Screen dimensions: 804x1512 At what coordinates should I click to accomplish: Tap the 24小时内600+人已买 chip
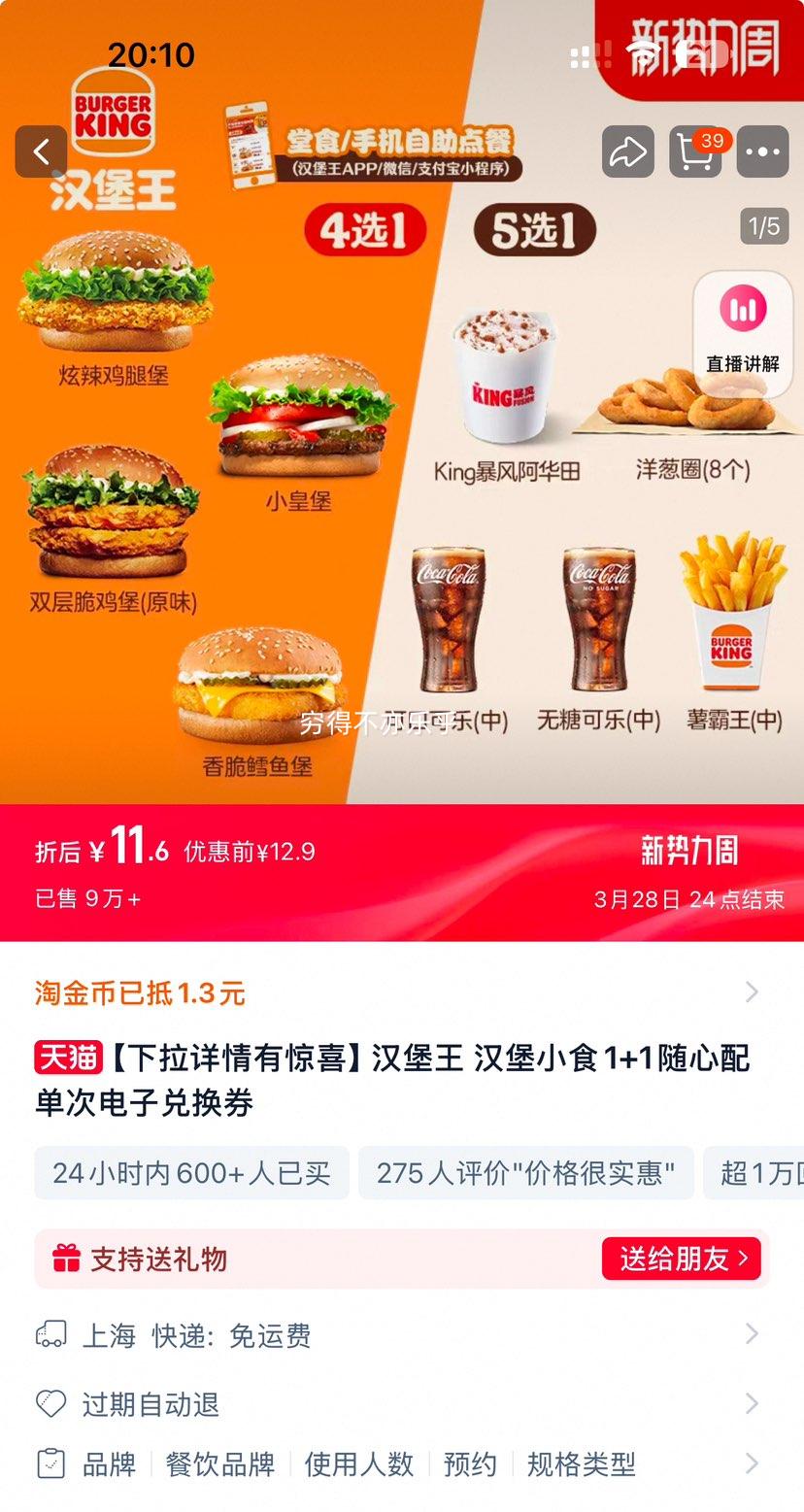(x=191, y=1173)
